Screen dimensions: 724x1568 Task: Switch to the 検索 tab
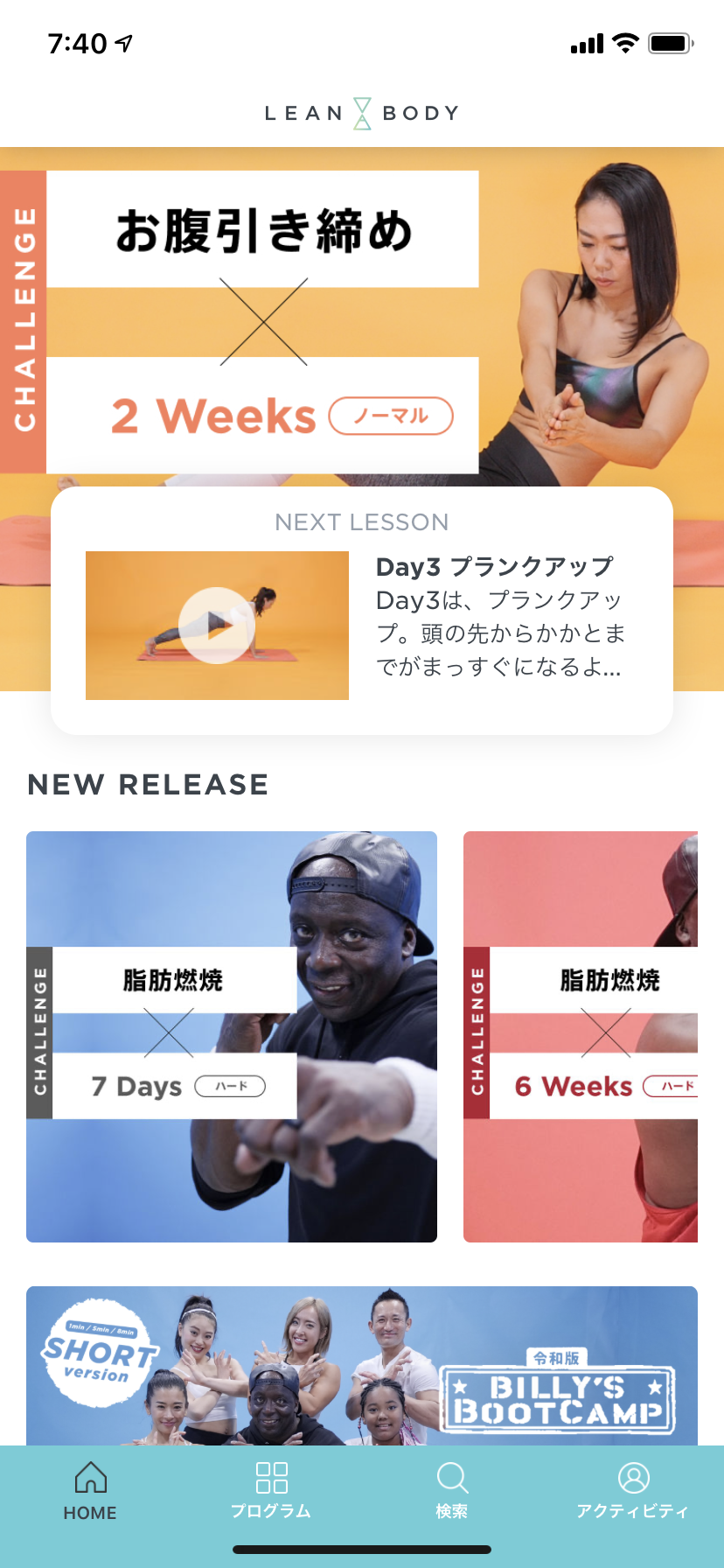[x=452, y=1492]
